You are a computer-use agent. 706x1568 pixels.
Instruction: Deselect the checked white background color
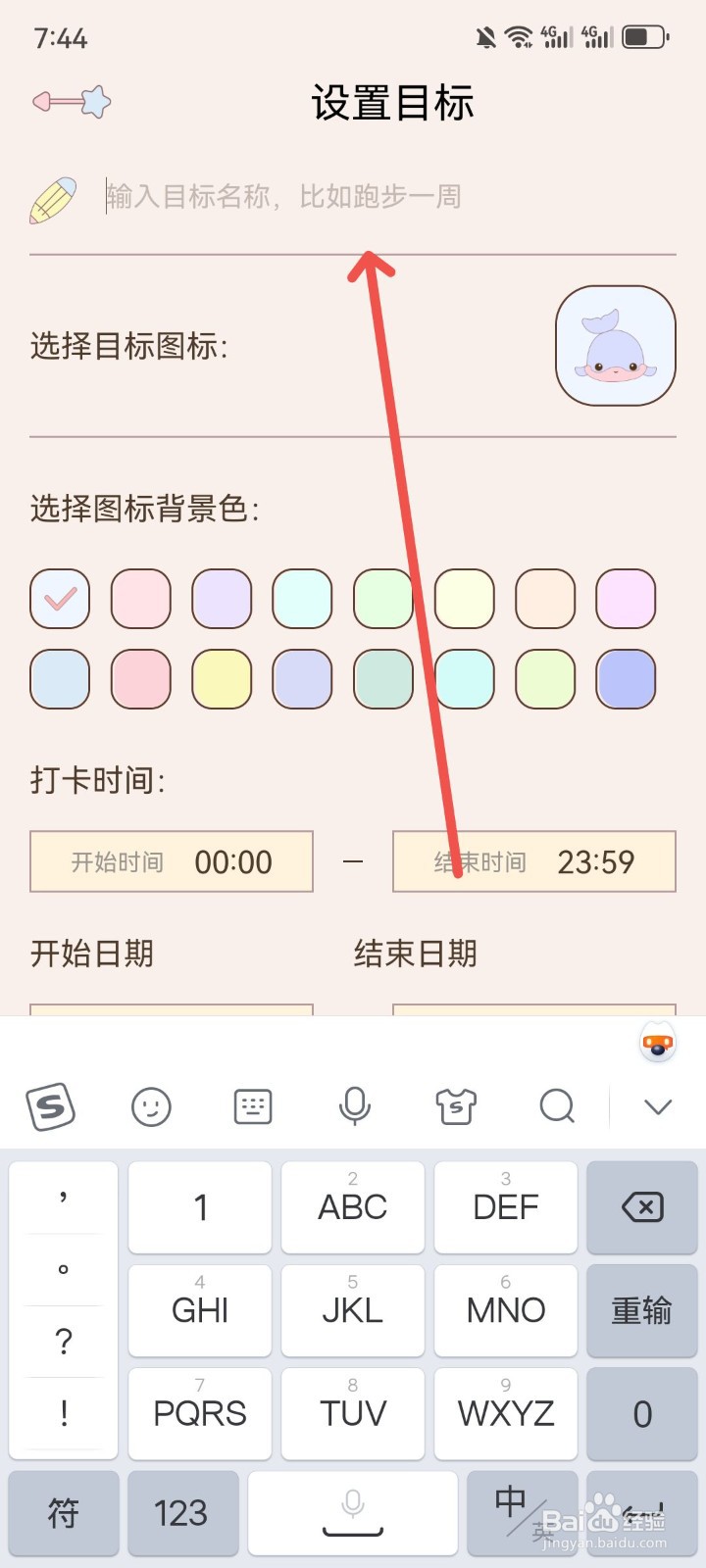pos(60,599)
